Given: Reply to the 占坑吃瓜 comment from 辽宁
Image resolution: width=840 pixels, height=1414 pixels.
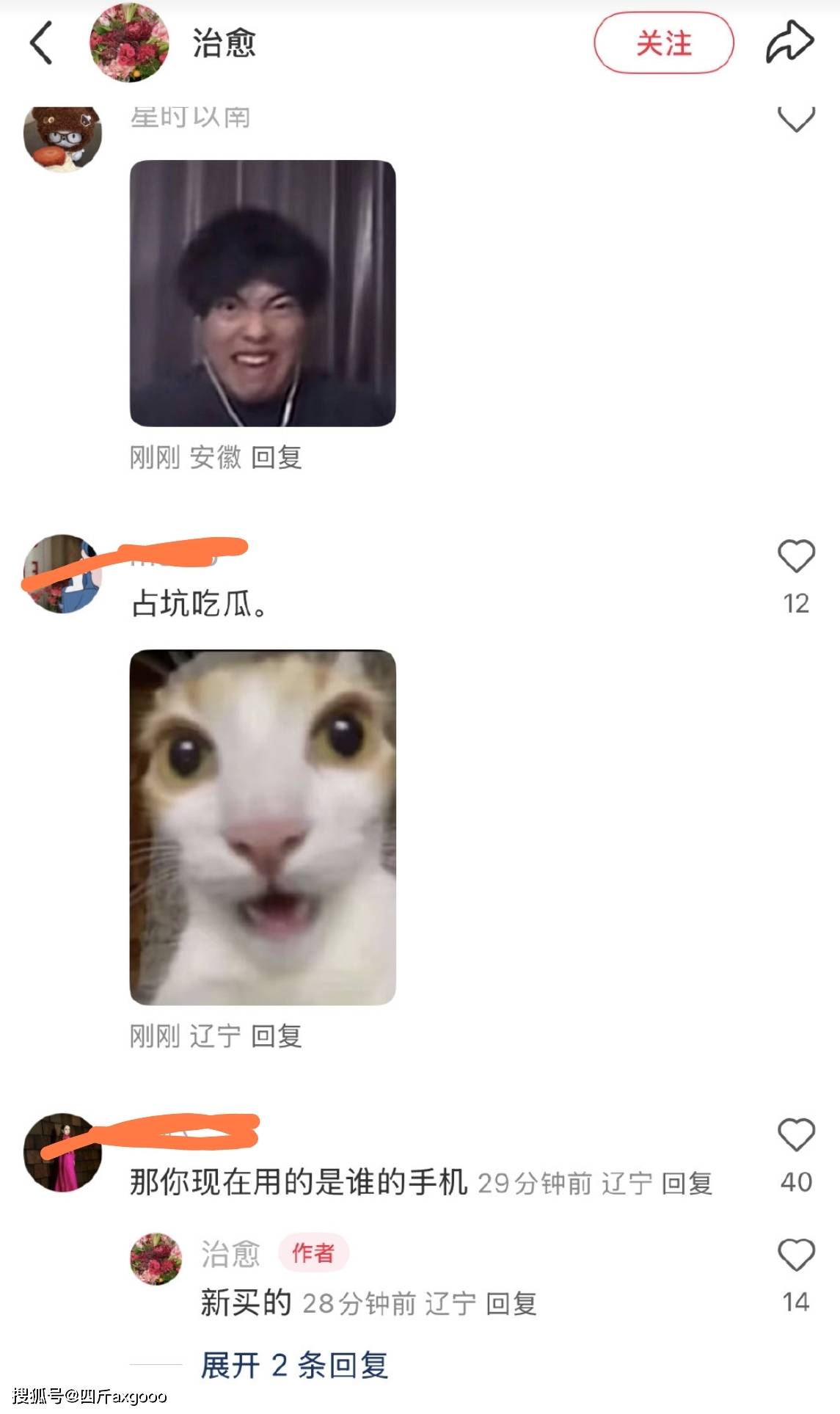Looking at the screenshot, I should coord(277,1036).
